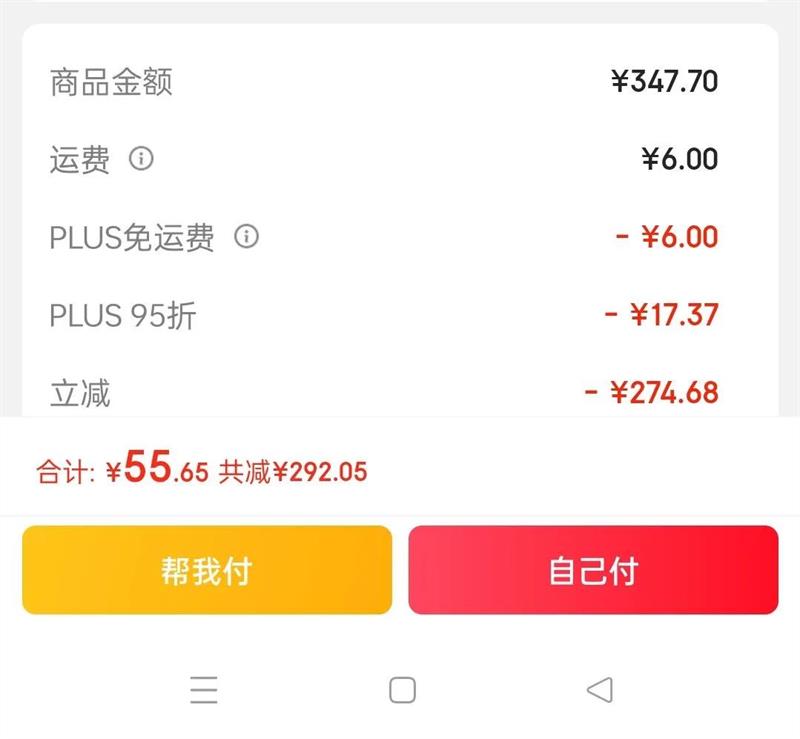Open the recent apps menu

[x=204, y=689]
